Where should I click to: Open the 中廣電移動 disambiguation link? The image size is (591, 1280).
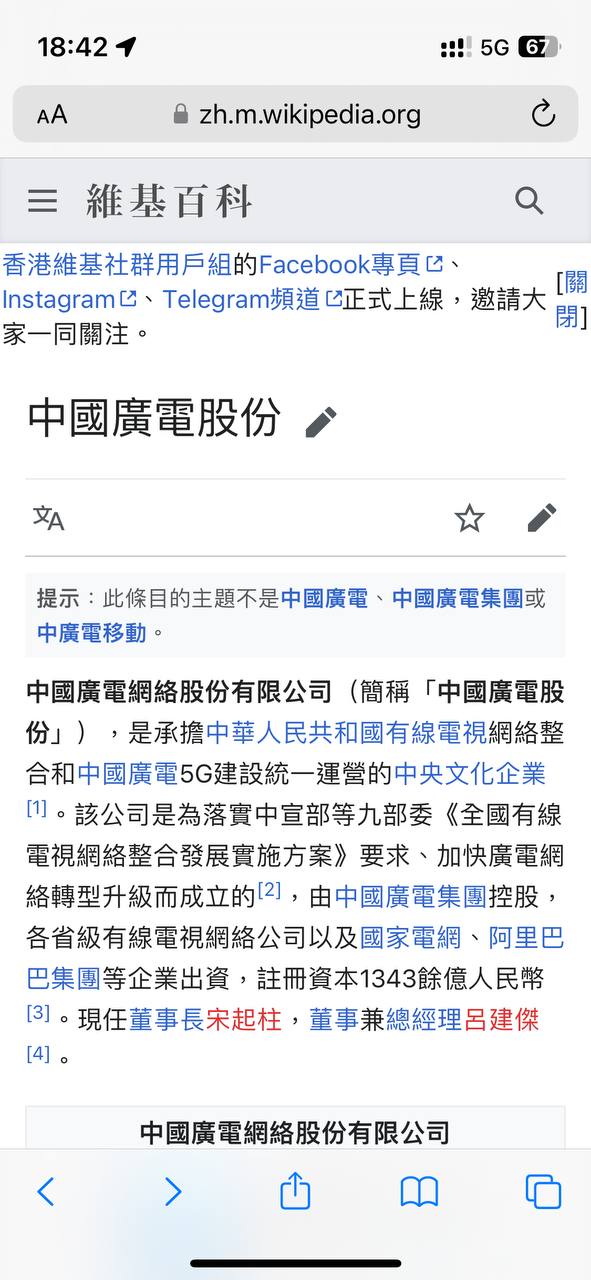coord(91,632)
